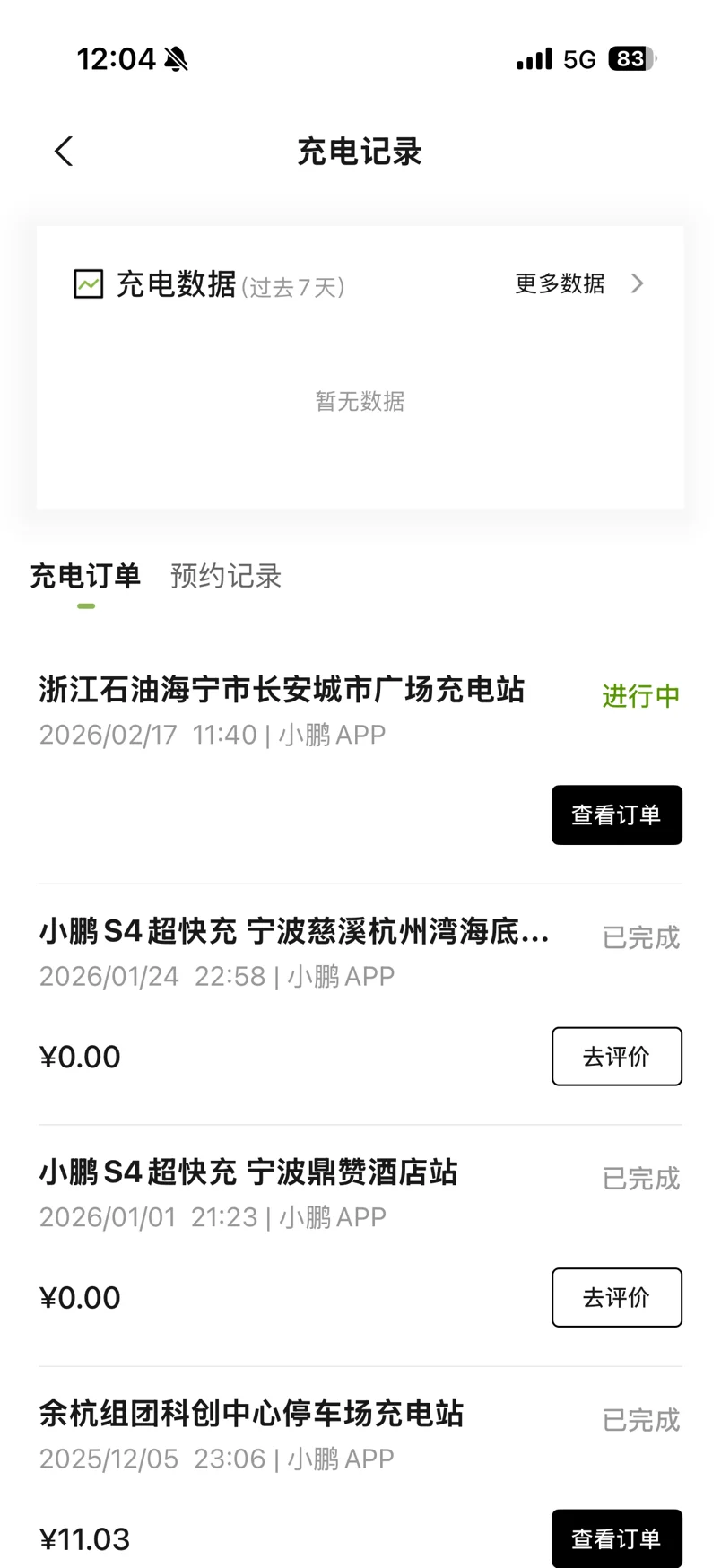The width and height of the screenshot is (721, 1568).
Task: Open the 浙江石油海宁市长安城市广场充电站 order row
Action: coord(360,762)
